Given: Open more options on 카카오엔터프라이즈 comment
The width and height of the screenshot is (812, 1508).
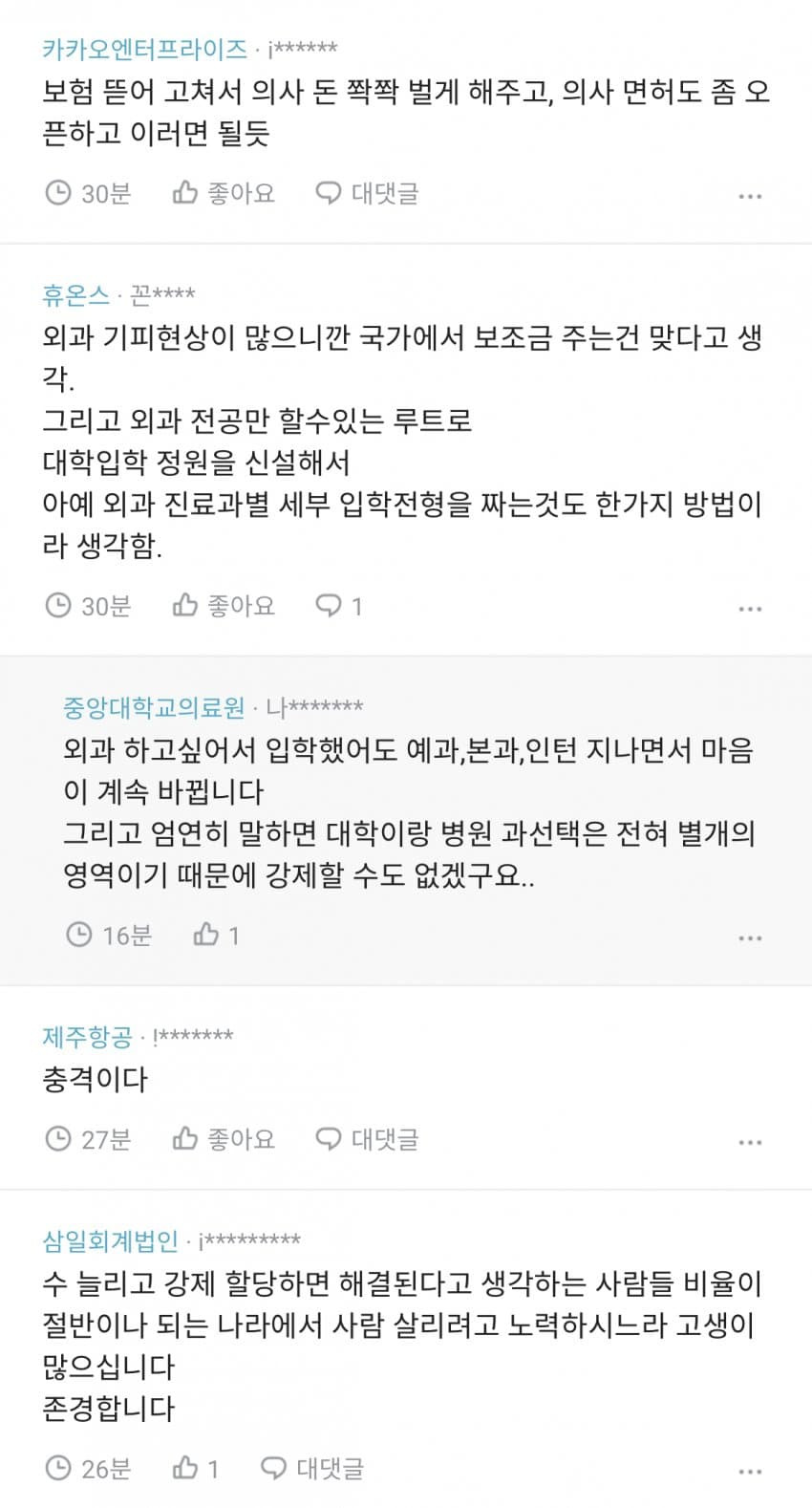Looking at the screenshot, I should tap(750, 196).
